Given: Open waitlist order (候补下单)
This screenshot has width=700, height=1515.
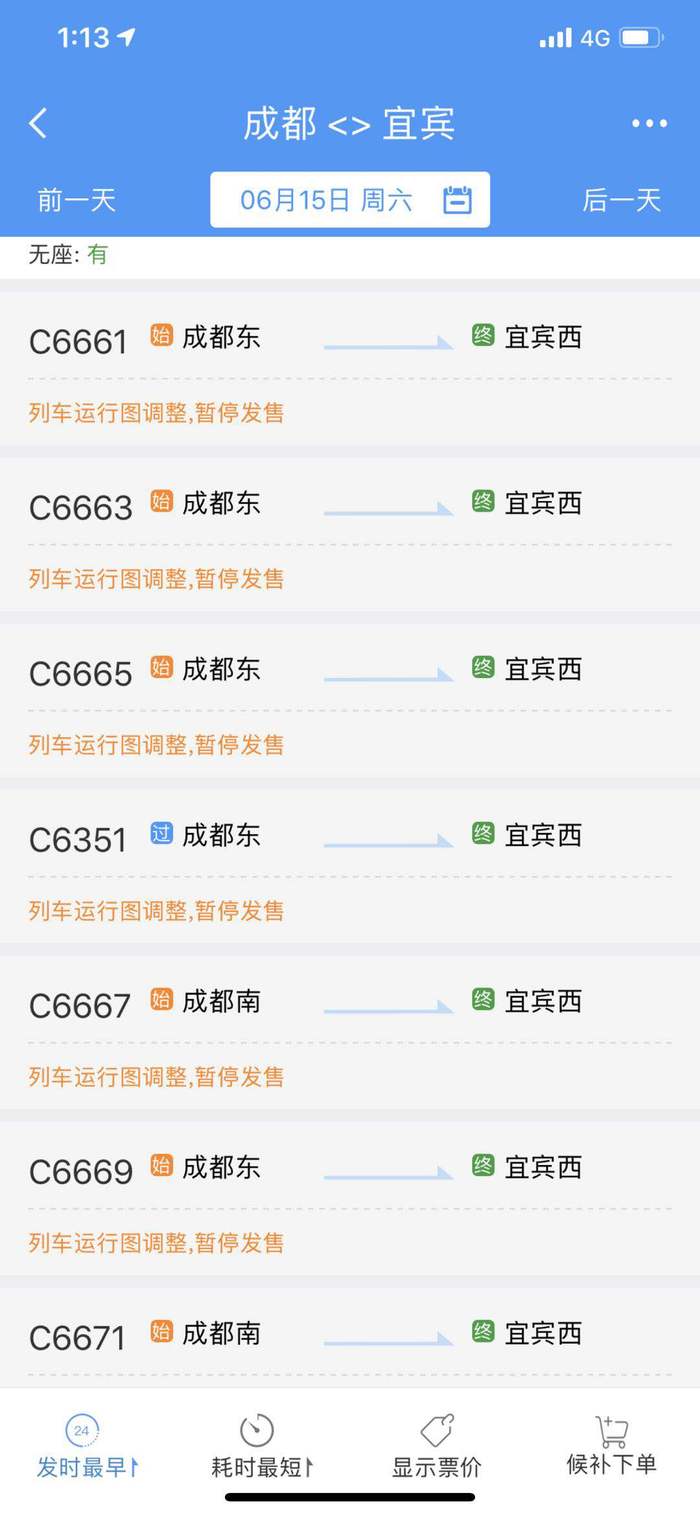Looking at the screenshot, I should [612, 1446].
